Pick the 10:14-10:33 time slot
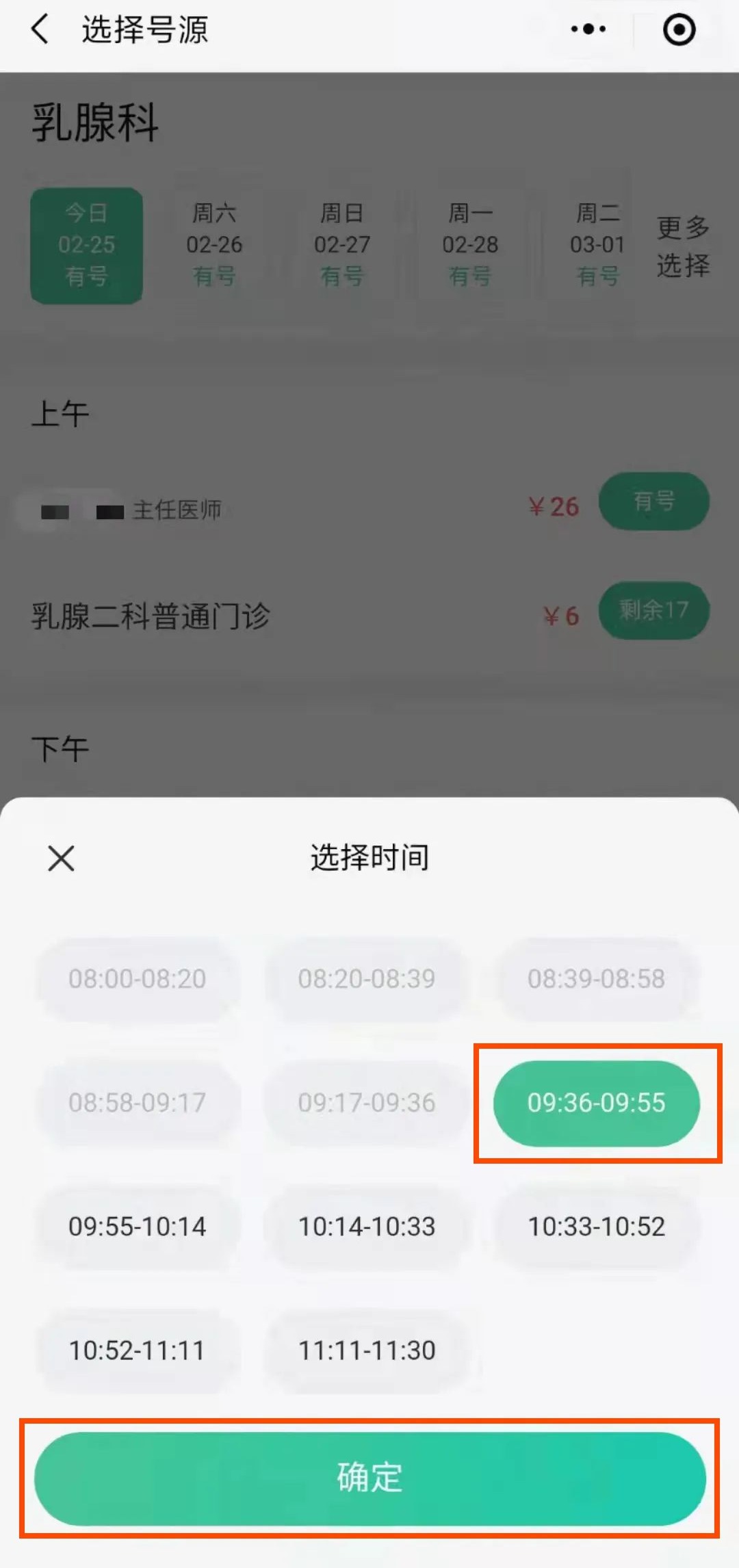This screenshot has width=739, height=1568. coord(367,1227)
